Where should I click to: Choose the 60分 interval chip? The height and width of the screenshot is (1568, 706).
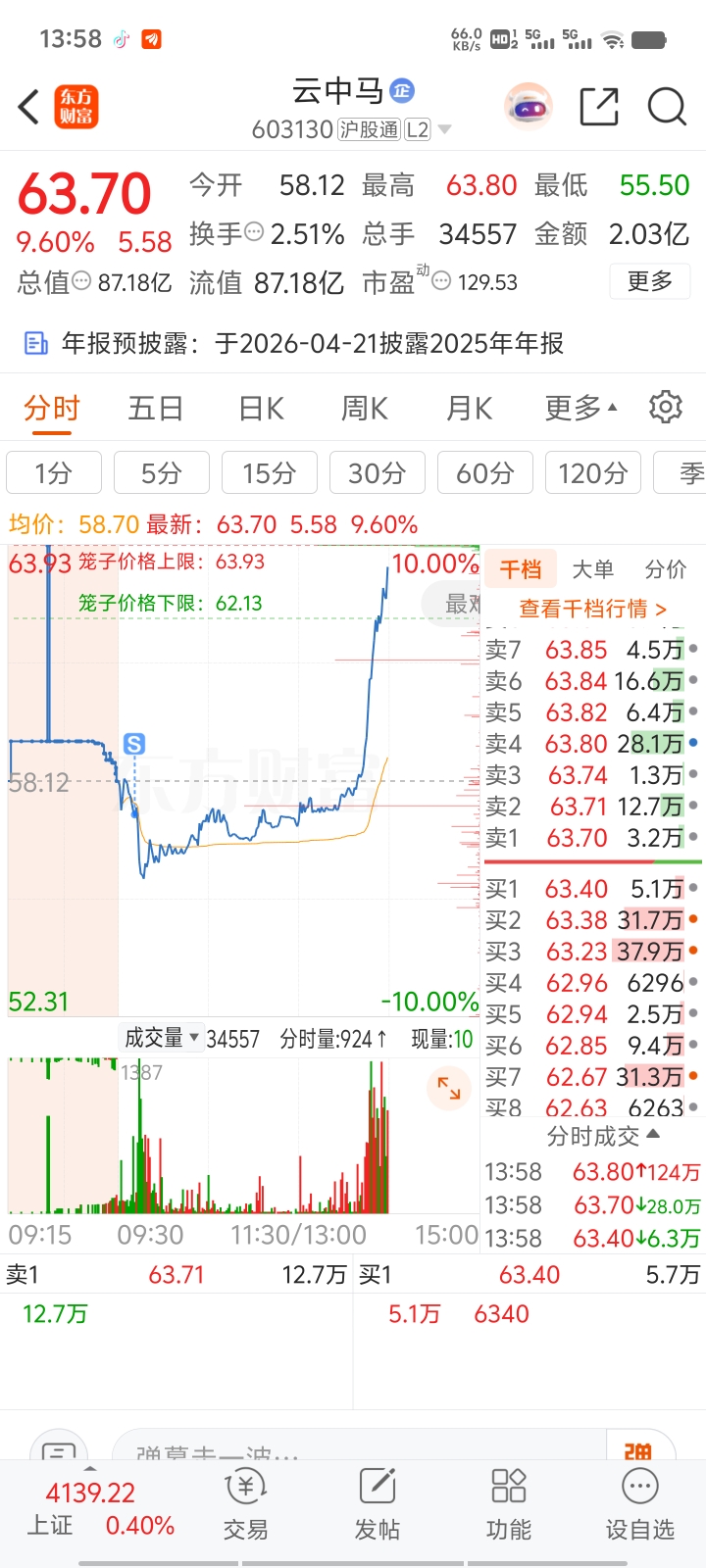pos(485,473)
